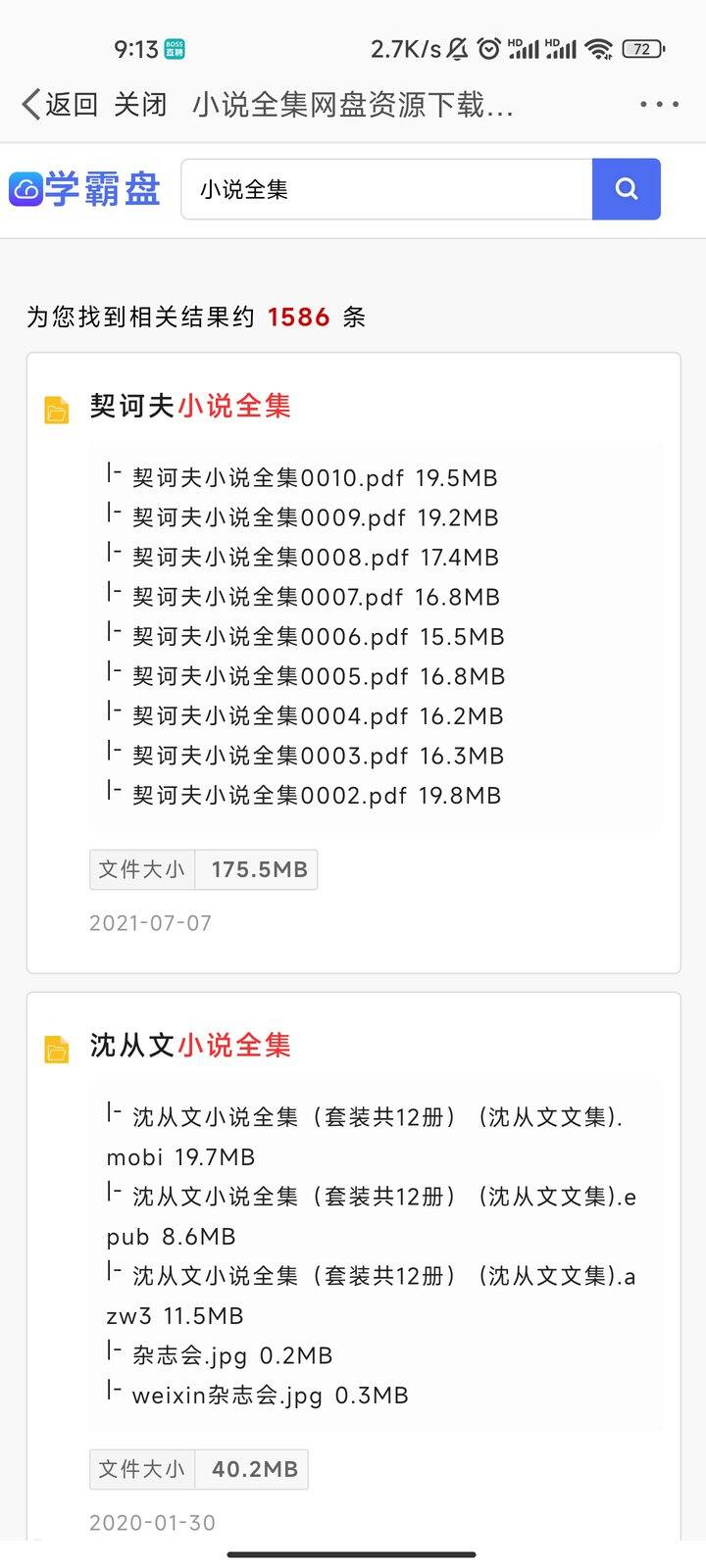Focus the 小说全集 search field
Screen dimensions: 706x1568
click(x=386, y=189)
